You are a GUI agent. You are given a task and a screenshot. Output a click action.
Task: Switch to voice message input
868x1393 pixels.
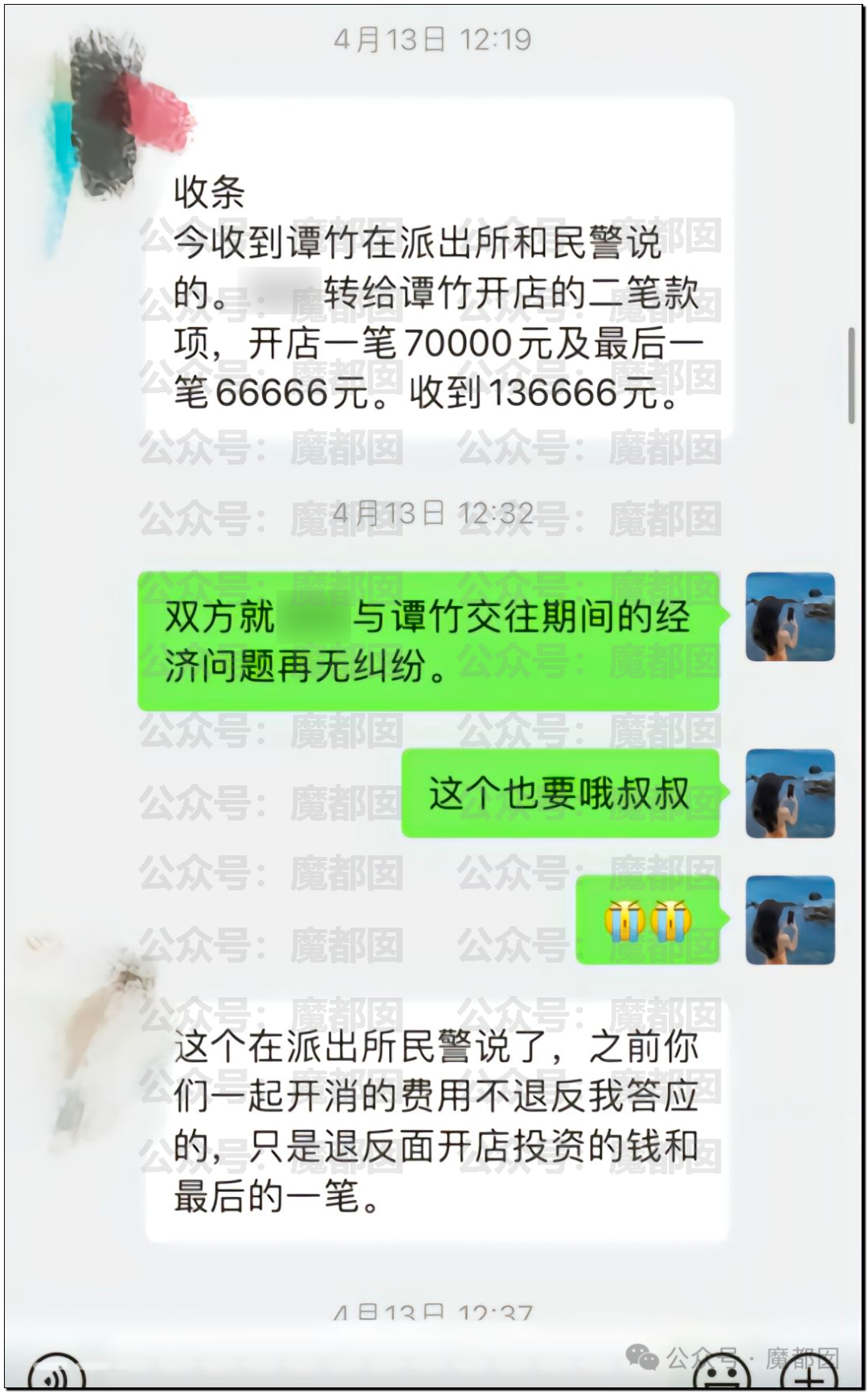click(x=56, y=1377)
